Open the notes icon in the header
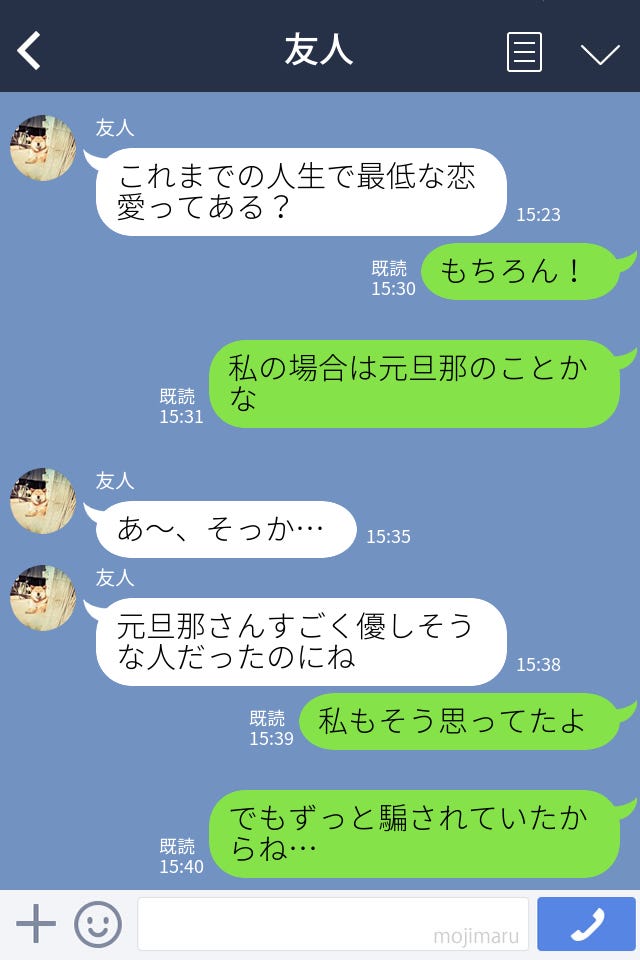Image resolution: width=640 pixels, height=960 pixels. coord(524,52)
